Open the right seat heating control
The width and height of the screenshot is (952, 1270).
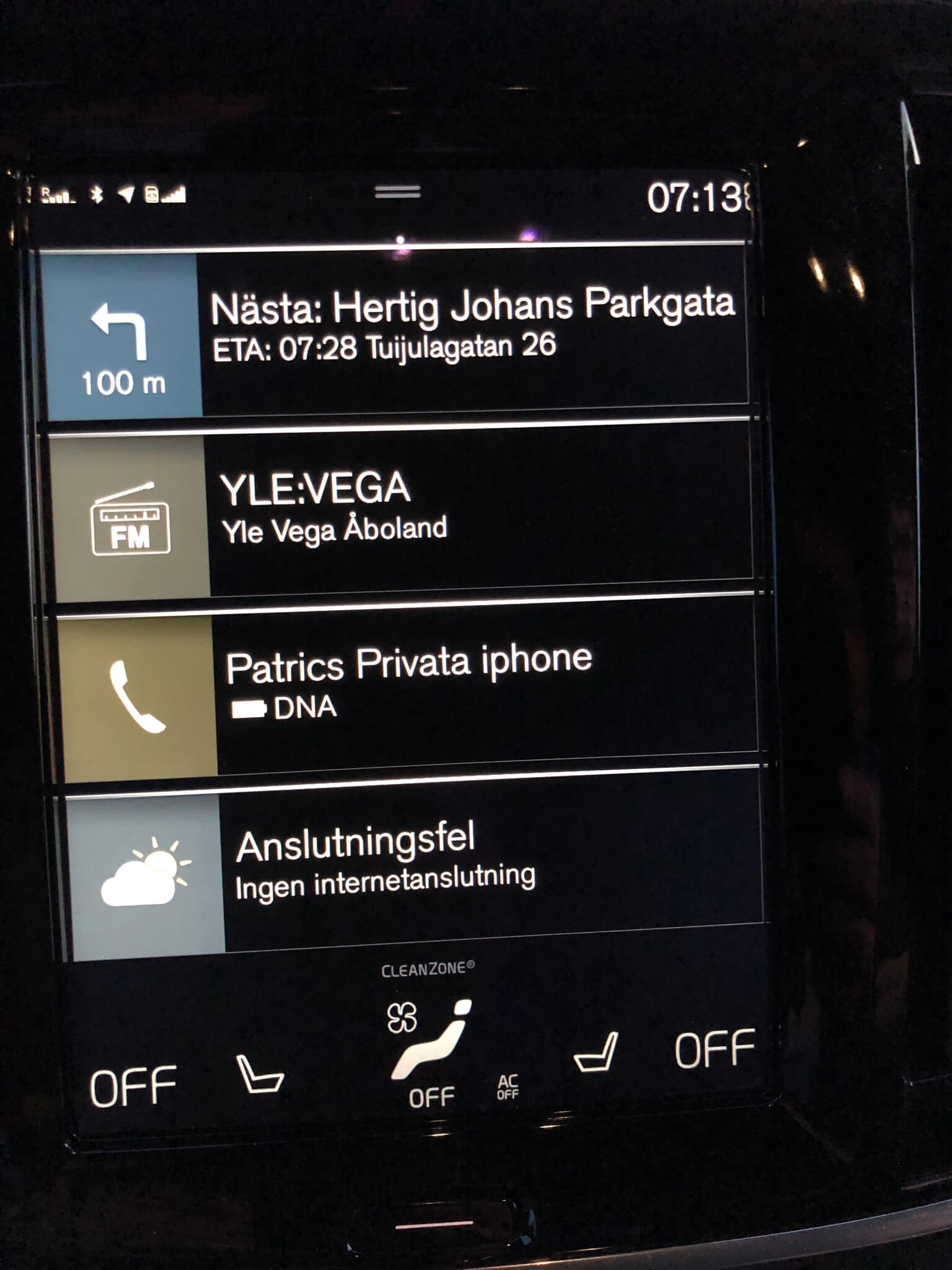pos(596,1052)
